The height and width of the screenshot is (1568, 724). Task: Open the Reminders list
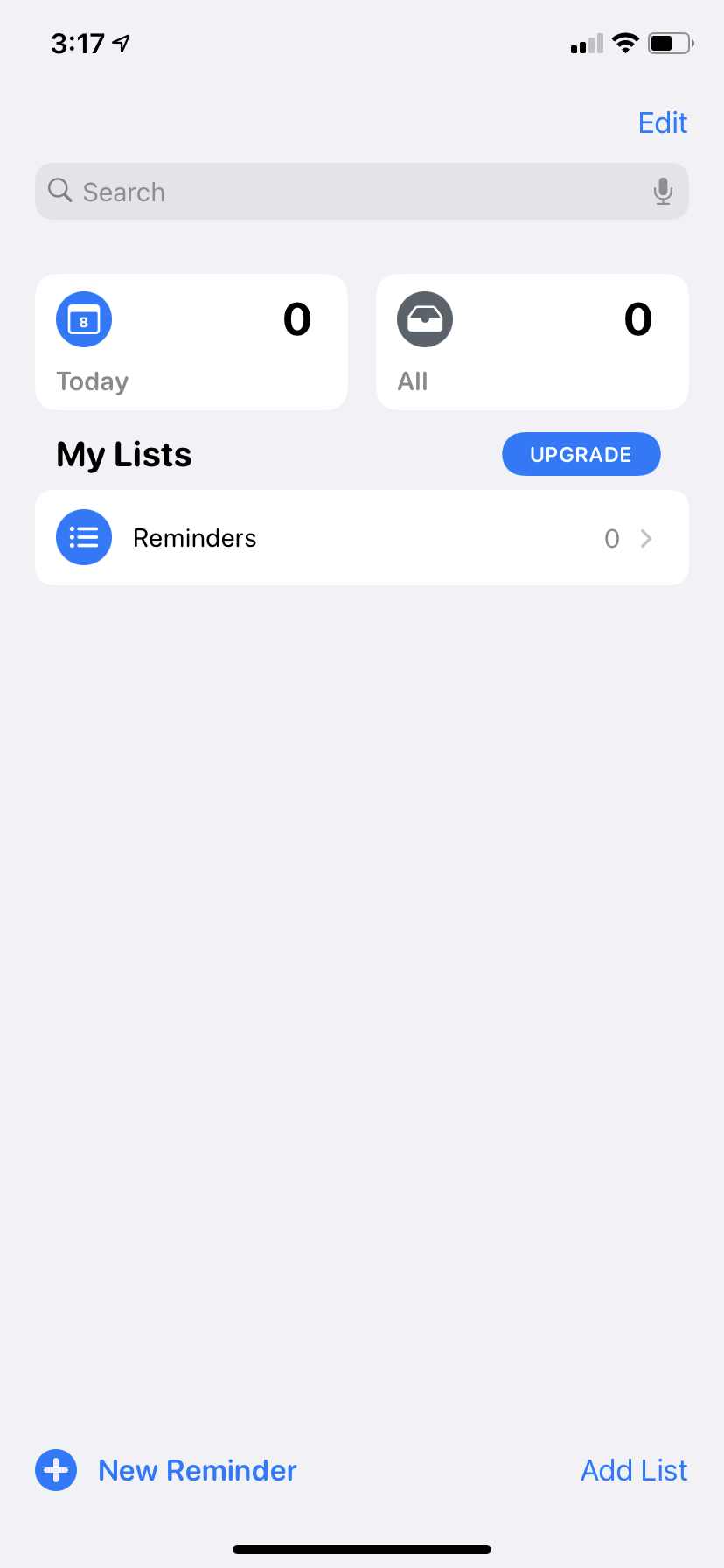point(361,538)
